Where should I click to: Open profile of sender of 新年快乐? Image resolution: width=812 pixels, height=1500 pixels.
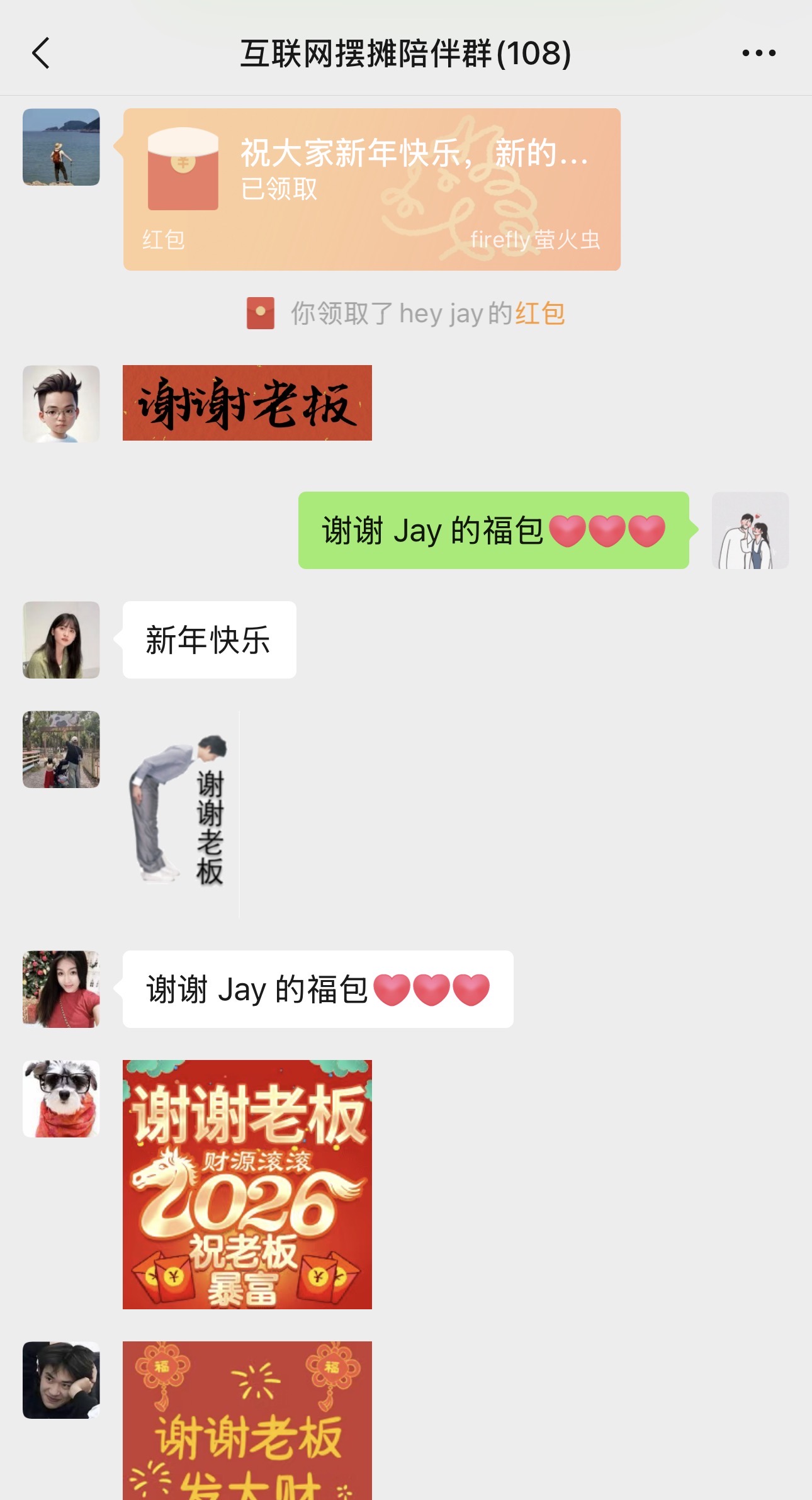(x=61, y=640)
